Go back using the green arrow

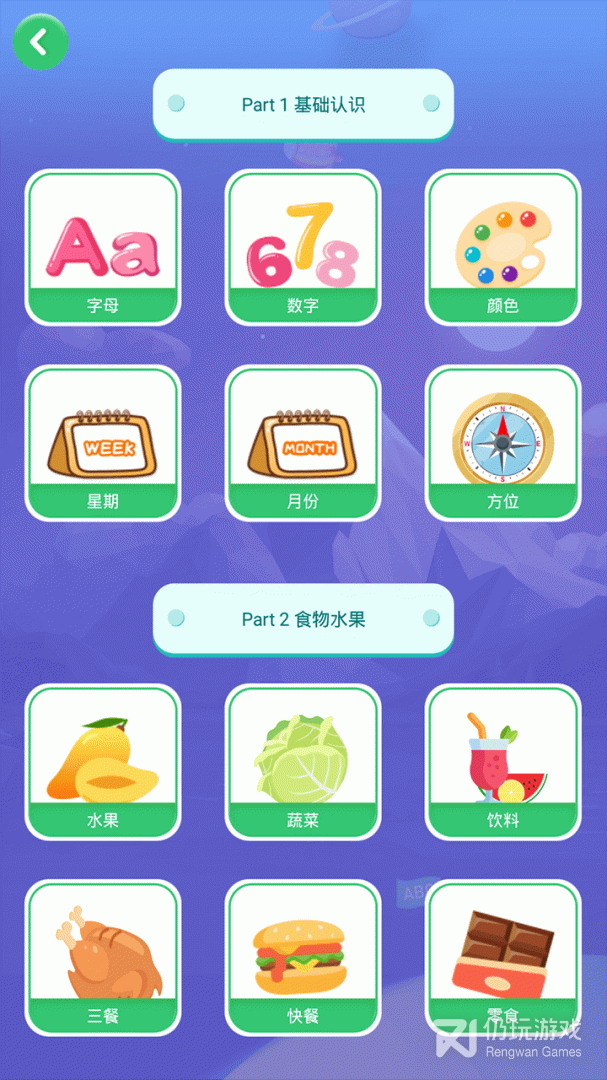tap(40, 42)
